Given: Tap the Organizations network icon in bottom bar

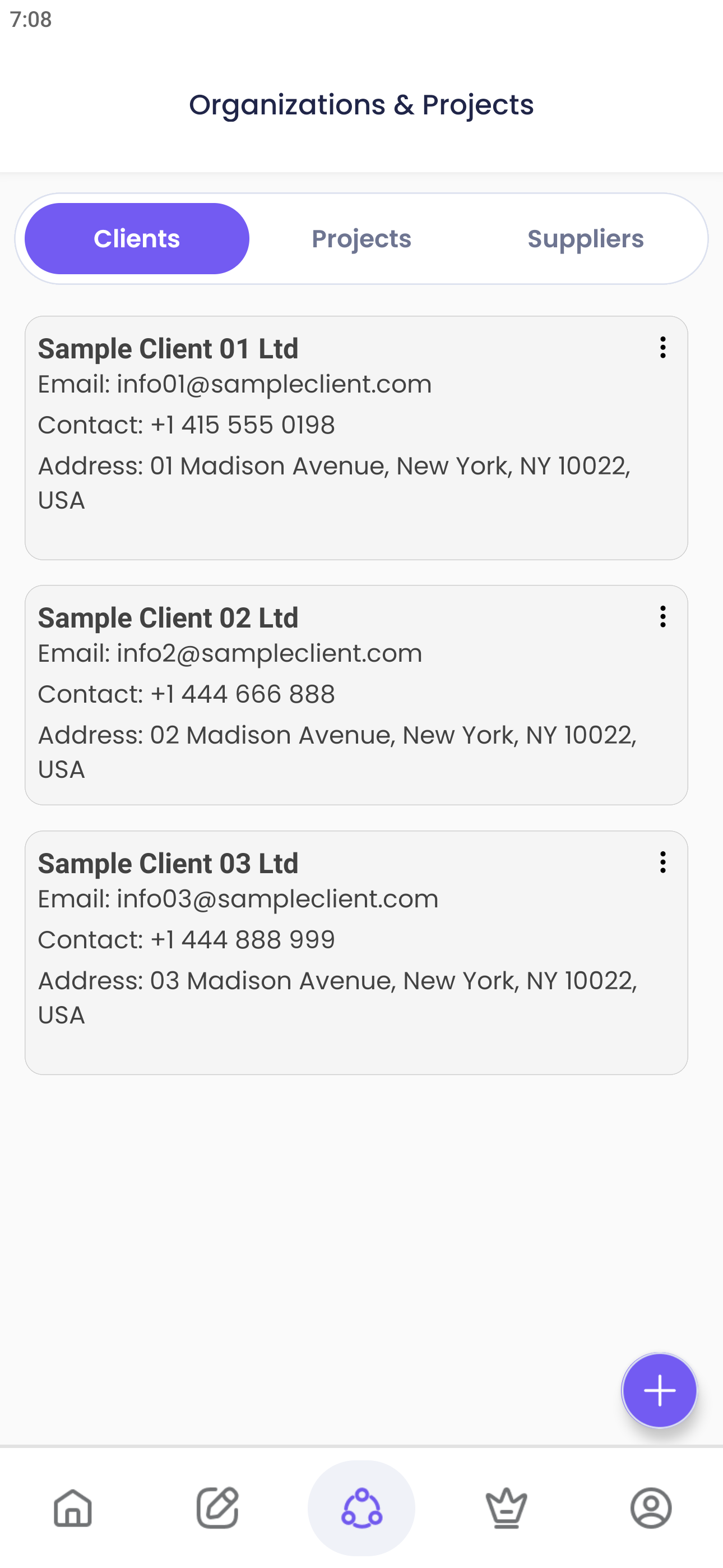Looking at the screenshot, I should (361, 1508).
